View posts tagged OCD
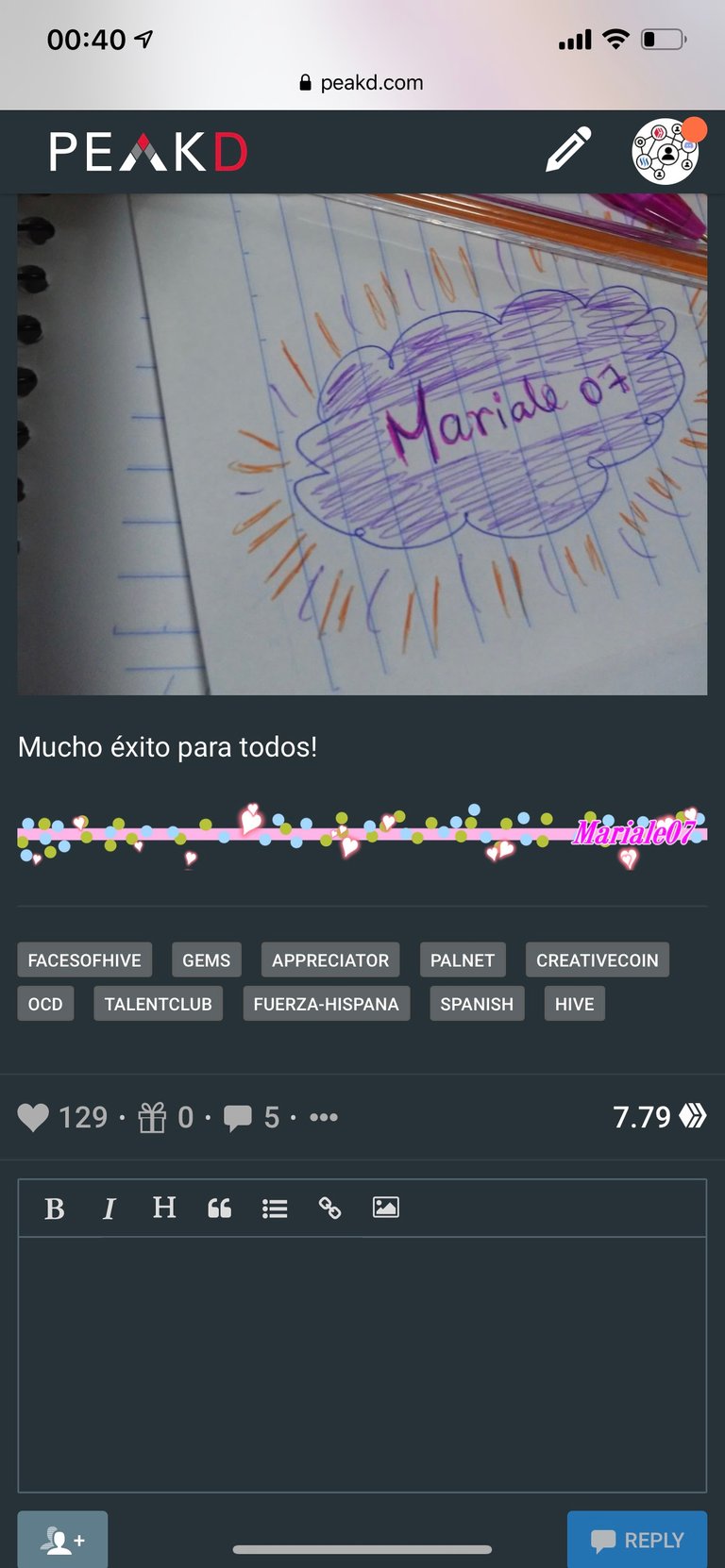Screen dimensions: 725x1568 [45, 1003]
